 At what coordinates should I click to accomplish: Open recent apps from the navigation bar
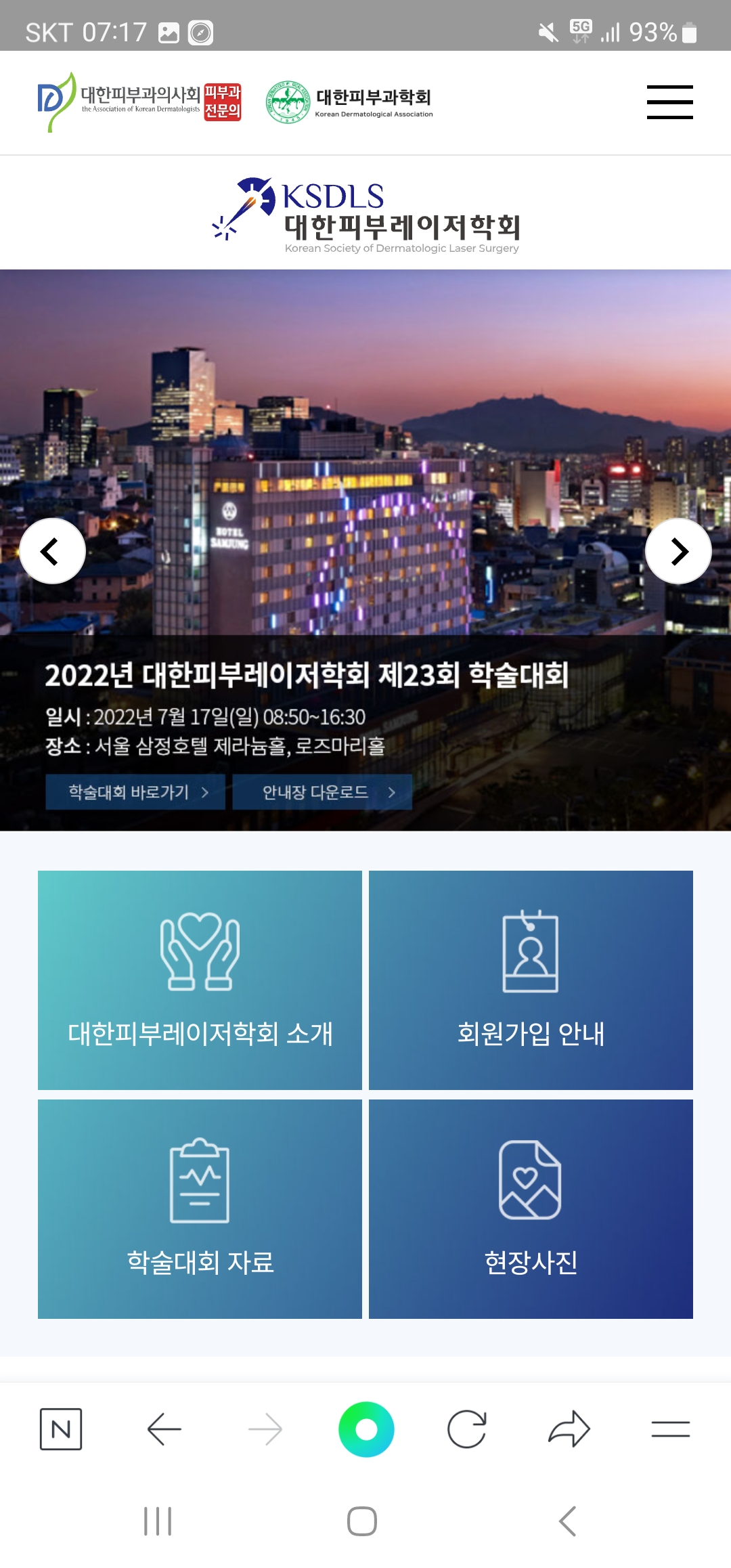(x=158, y=1521)
